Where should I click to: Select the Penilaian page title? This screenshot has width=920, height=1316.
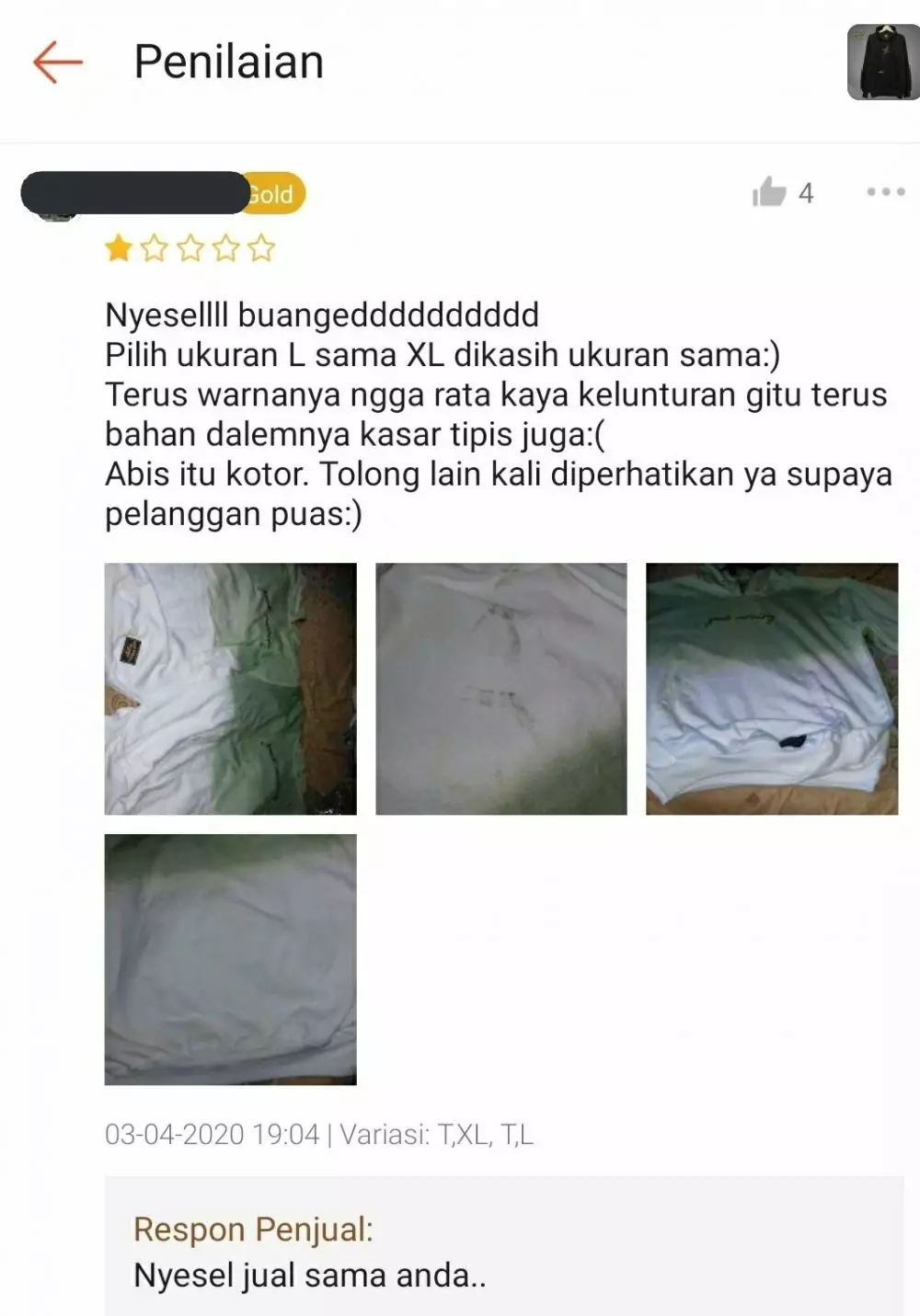coord(228,61)
